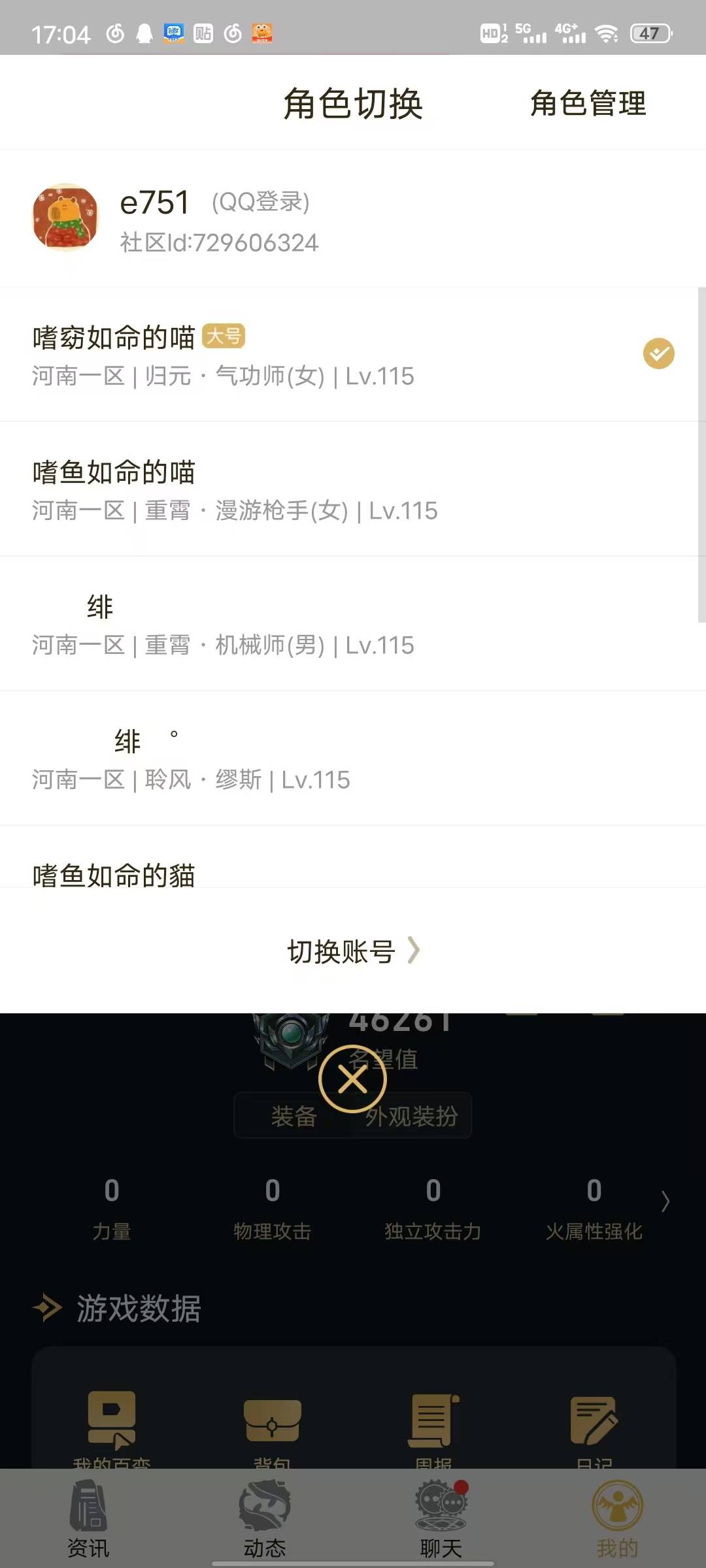This screenshot has height=1568, width=706.
Task: Expand more stats via the right arrow
Action: (x=665, y=1202)
